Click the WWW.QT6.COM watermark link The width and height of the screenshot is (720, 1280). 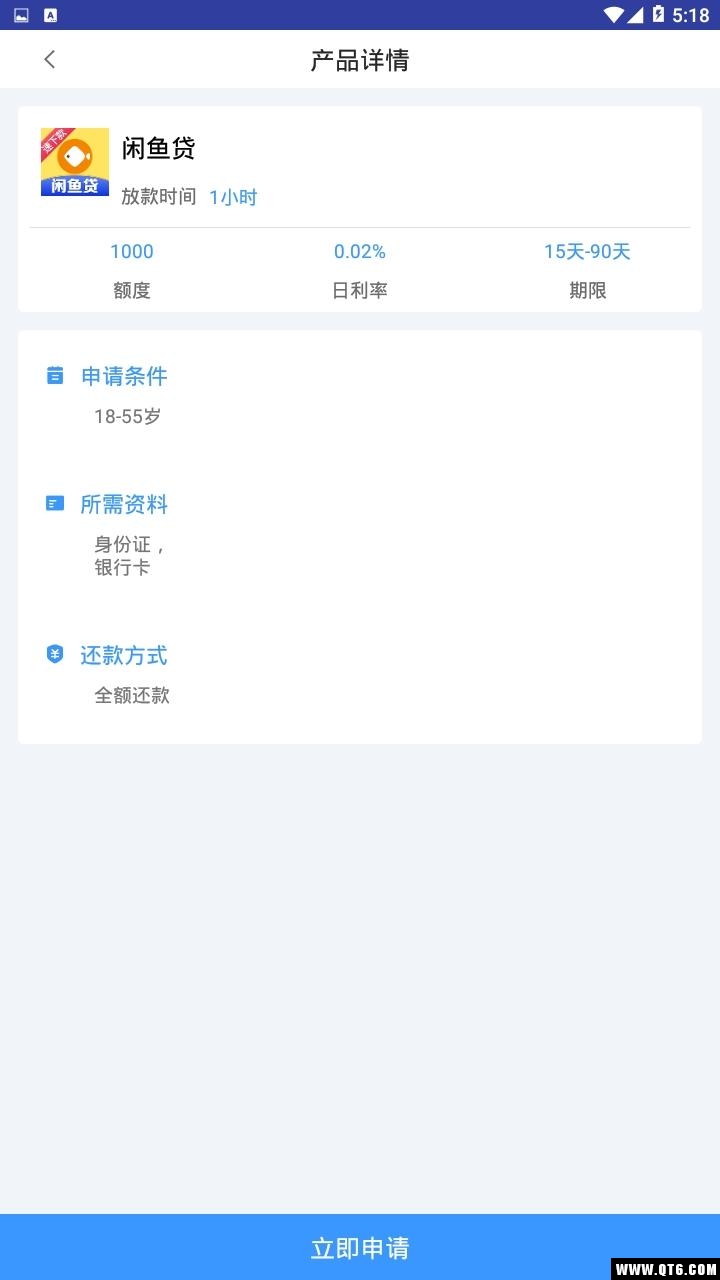(x=666, y=1268)
